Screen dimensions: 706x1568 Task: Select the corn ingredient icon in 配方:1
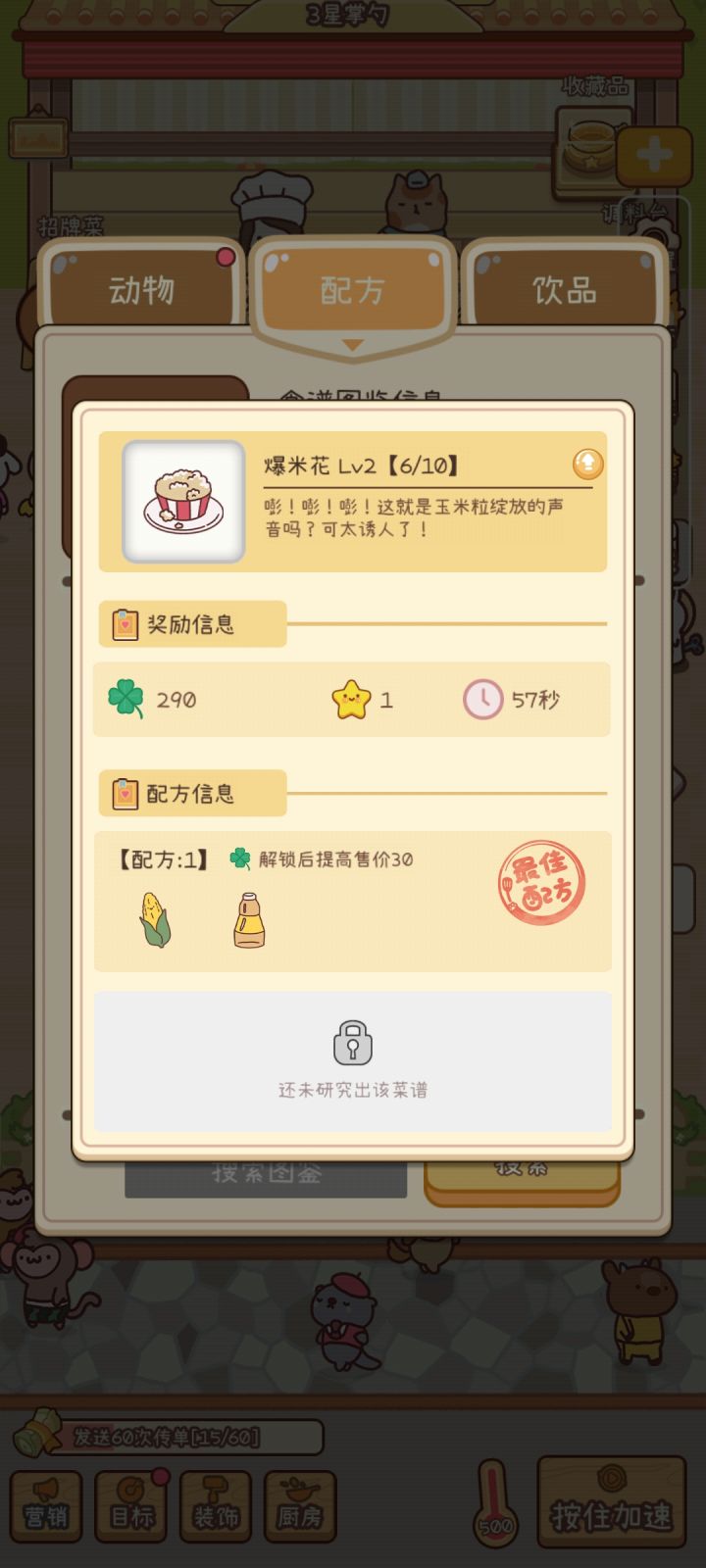[155, 919]
